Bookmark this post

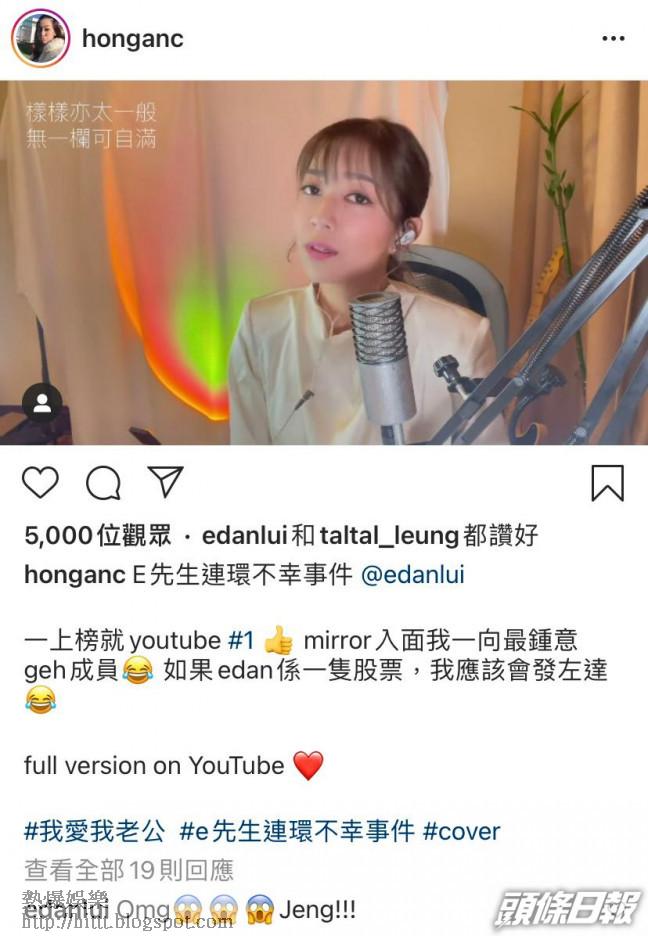click(607, 483)
